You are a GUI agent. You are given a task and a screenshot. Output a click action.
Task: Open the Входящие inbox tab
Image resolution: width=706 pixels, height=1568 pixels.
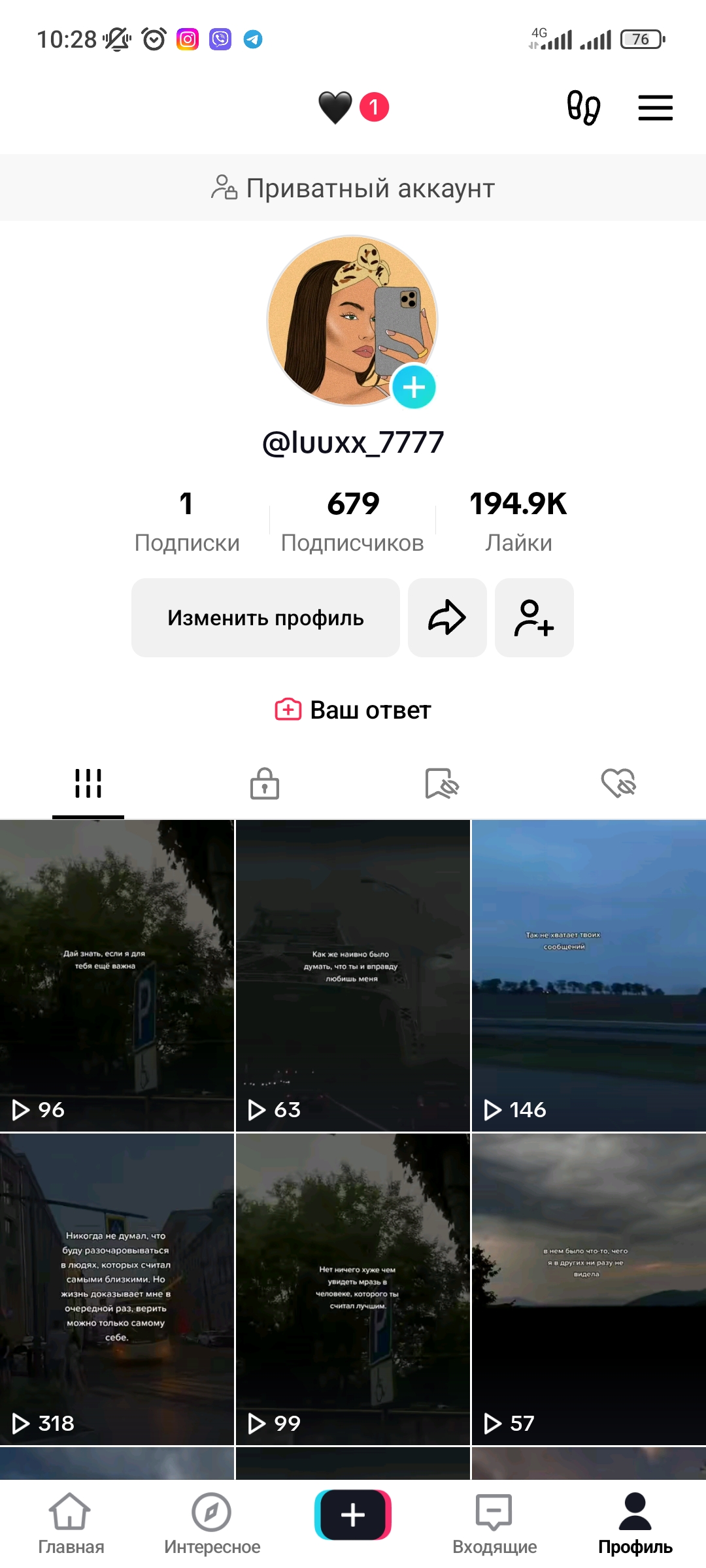tap(494, 1524)
